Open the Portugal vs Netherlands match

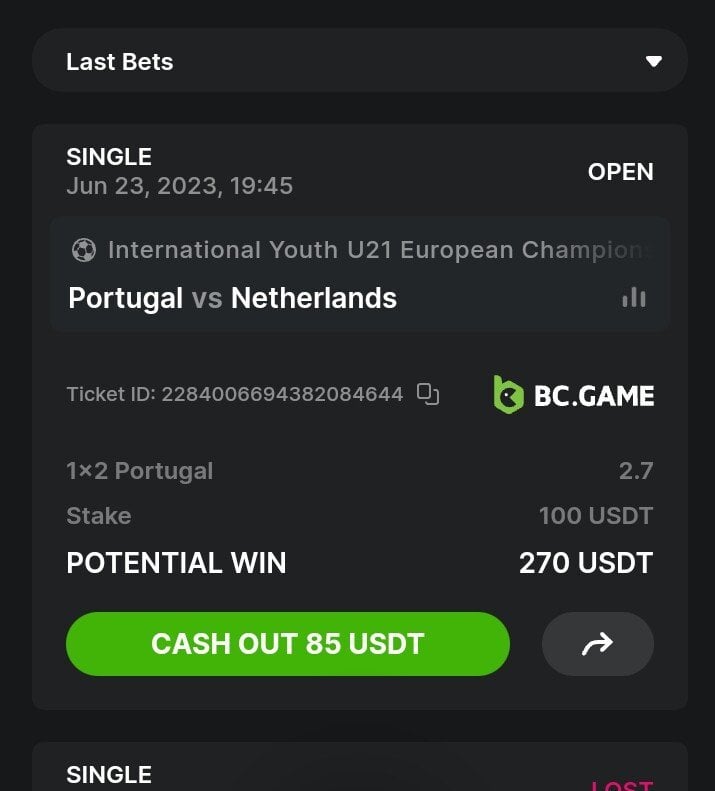[x=233, y=298]
